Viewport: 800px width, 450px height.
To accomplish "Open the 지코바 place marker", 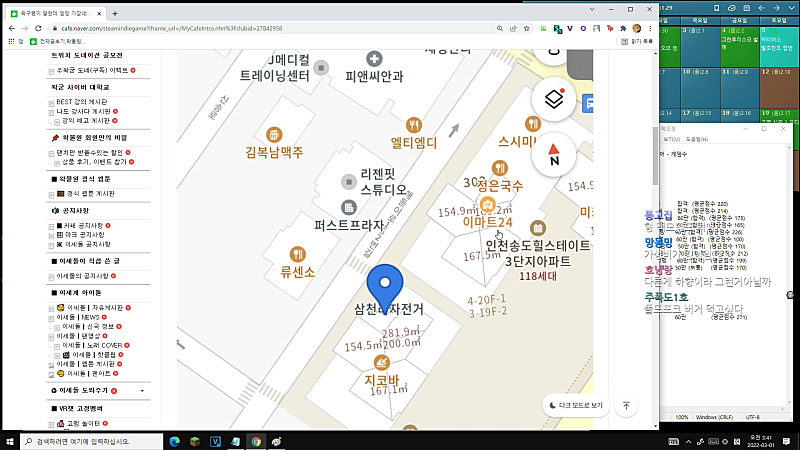I will 382,363.
